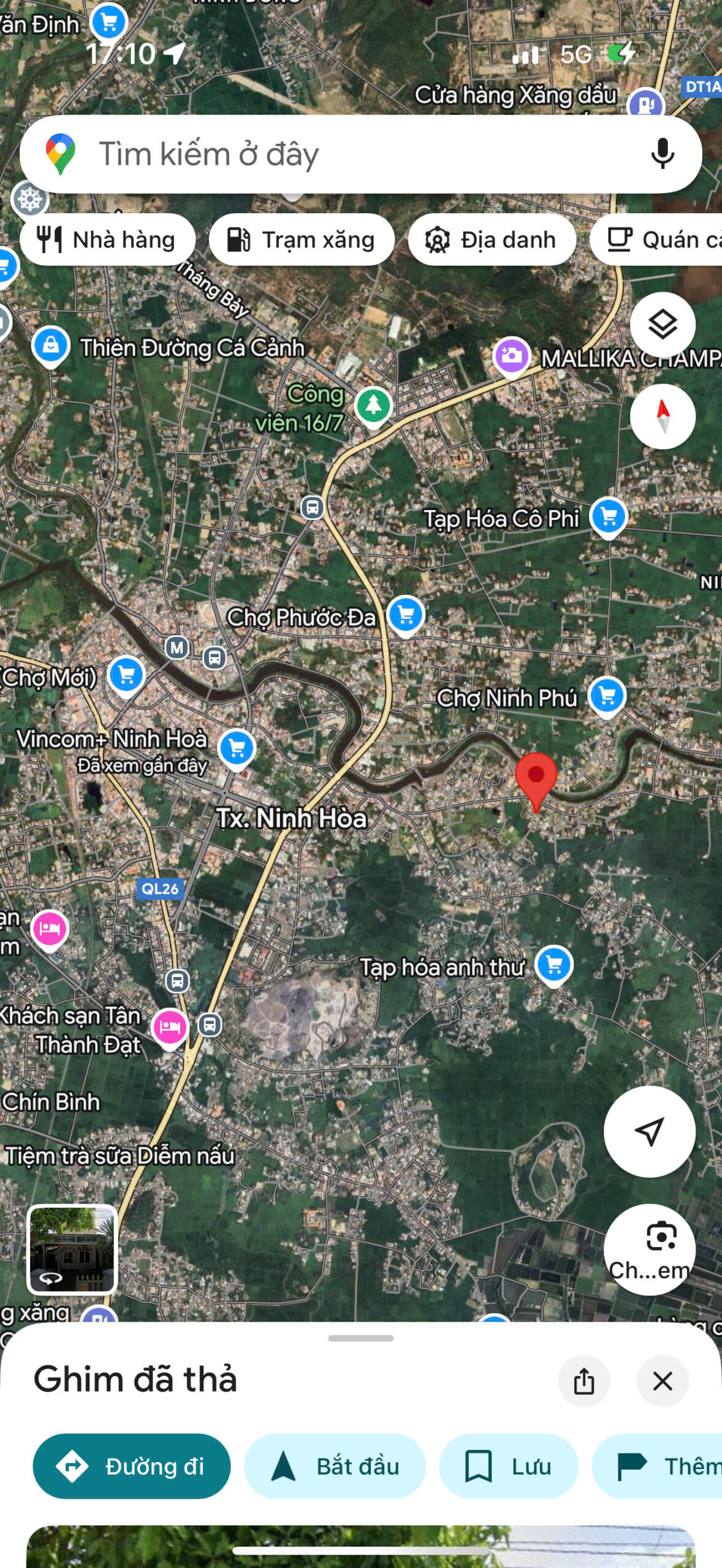The height and width of the screenshot is (1568, 722).
Task: Center map on my current location
Action: (649, 1131)
